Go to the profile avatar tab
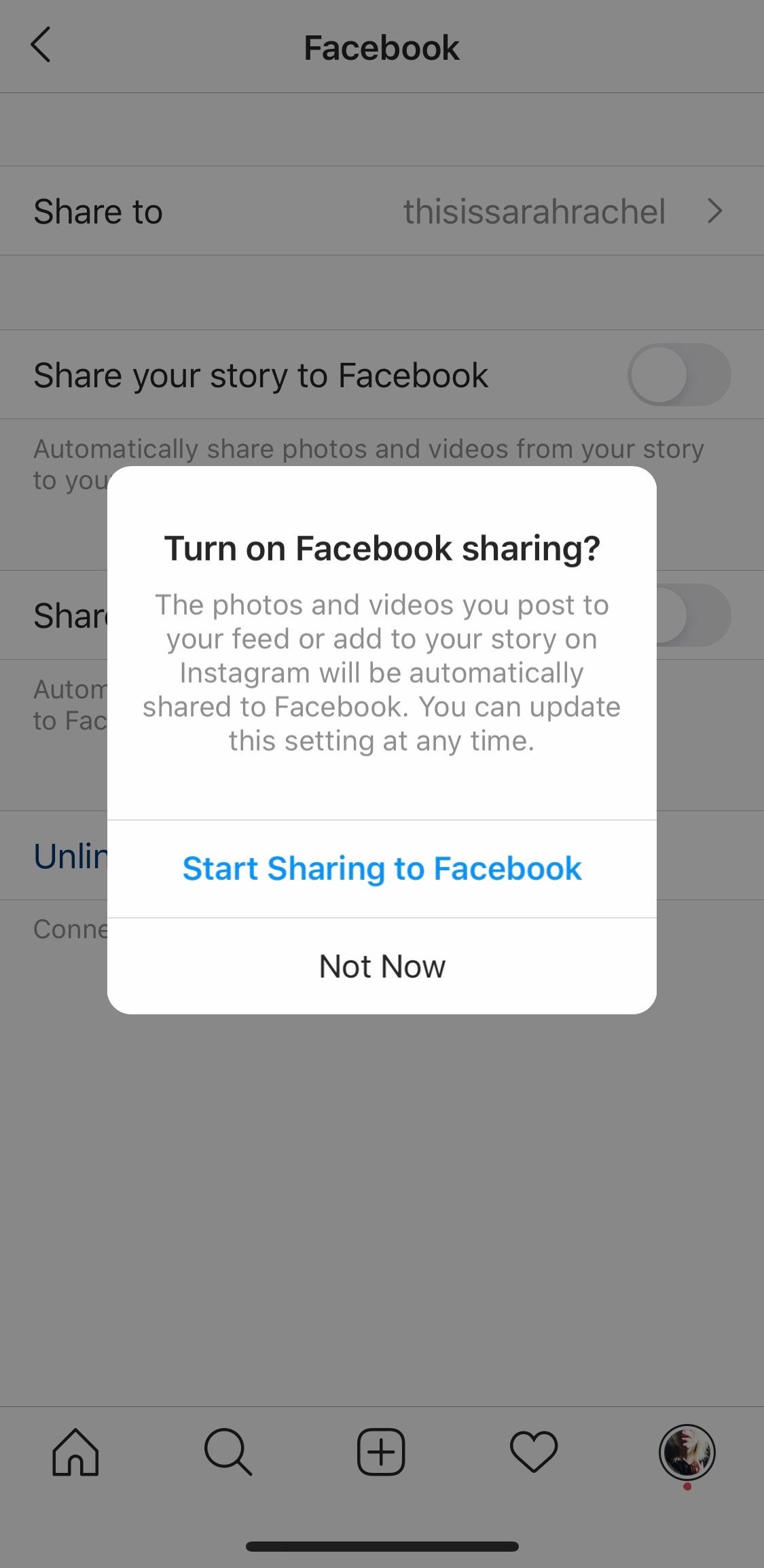 point(687,1452)
